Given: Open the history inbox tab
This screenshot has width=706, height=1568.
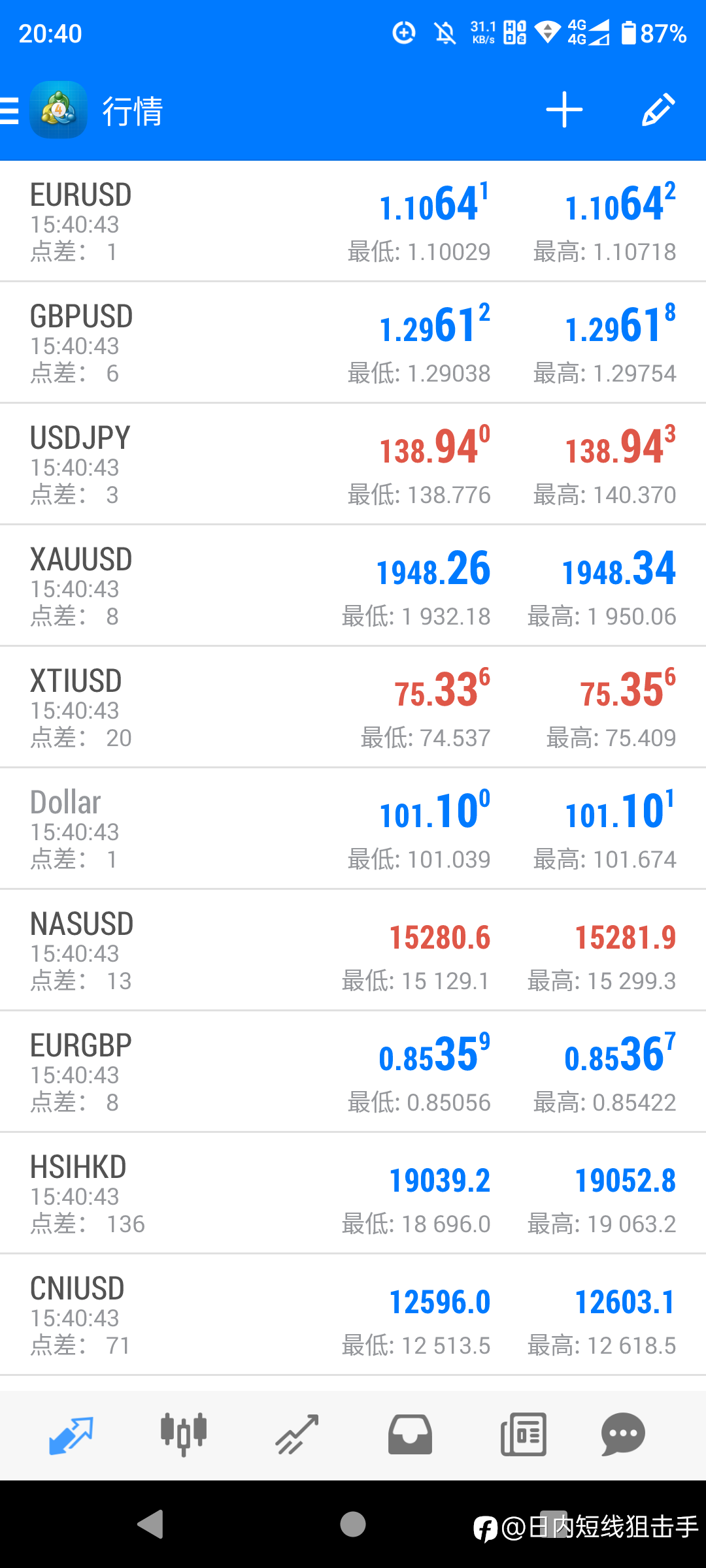Looking at the screenshot, I should (x=410, y=1435).
